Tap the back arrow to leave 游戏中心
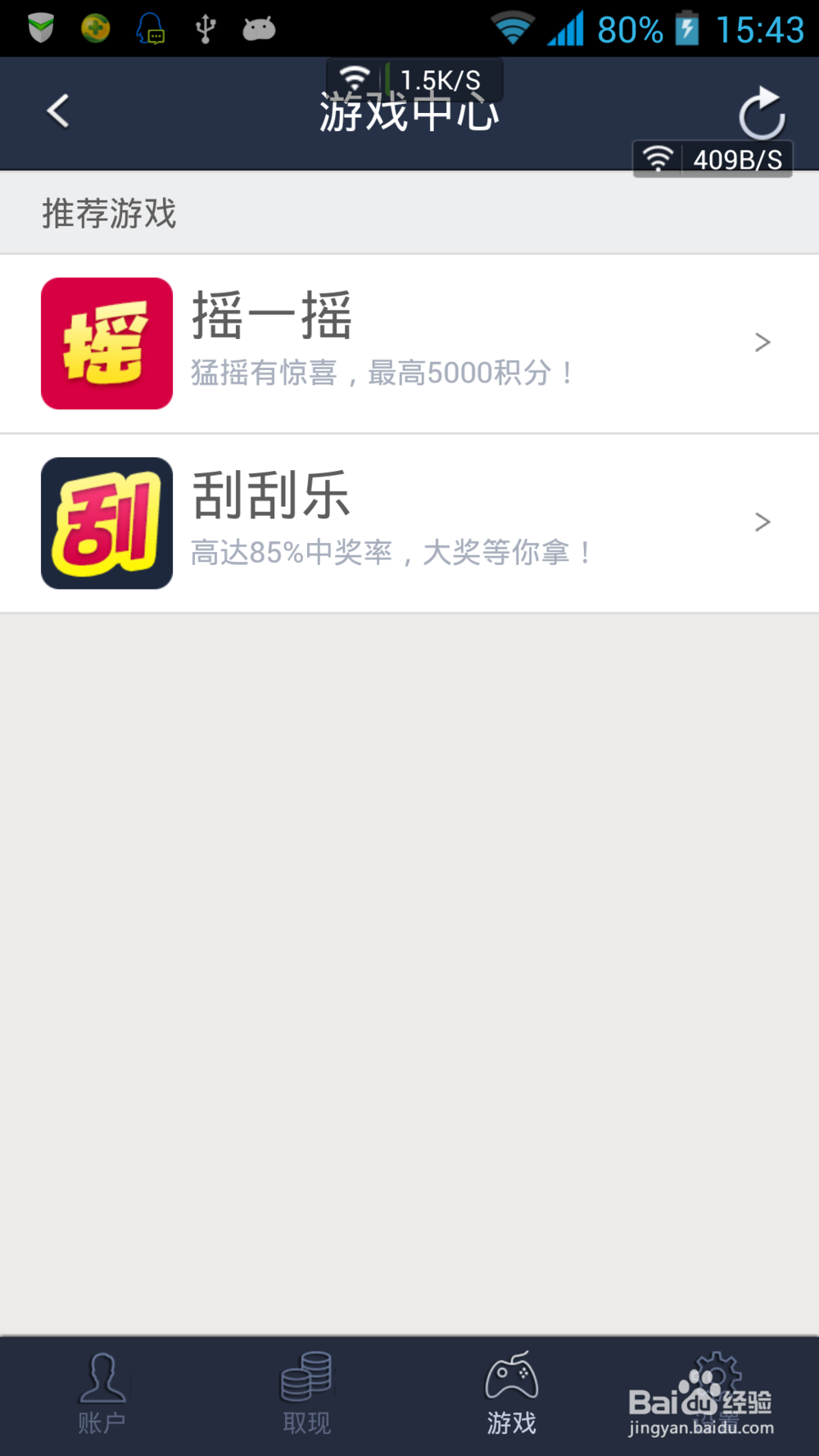 (x=57, y=111)
